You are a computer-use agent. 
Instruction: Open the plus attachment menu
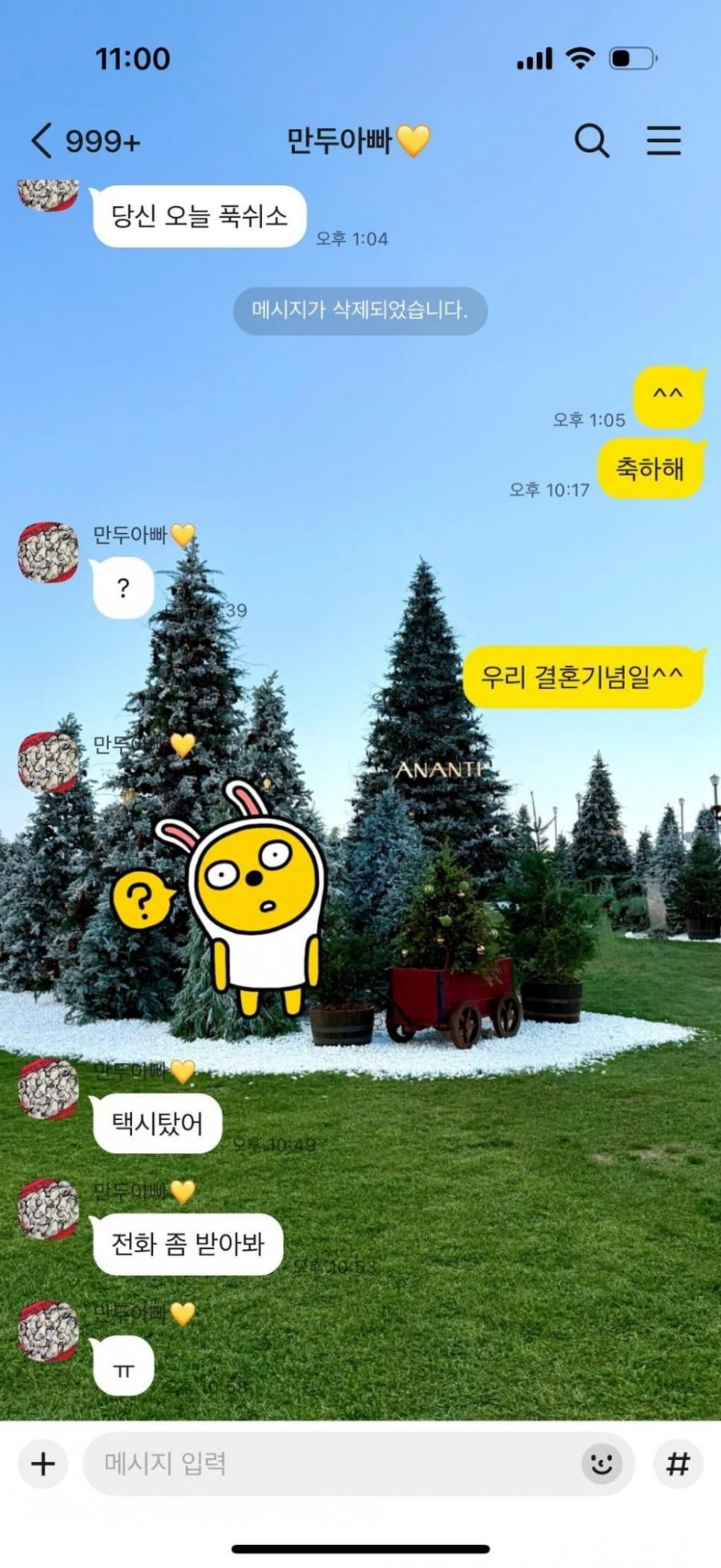43,1464
